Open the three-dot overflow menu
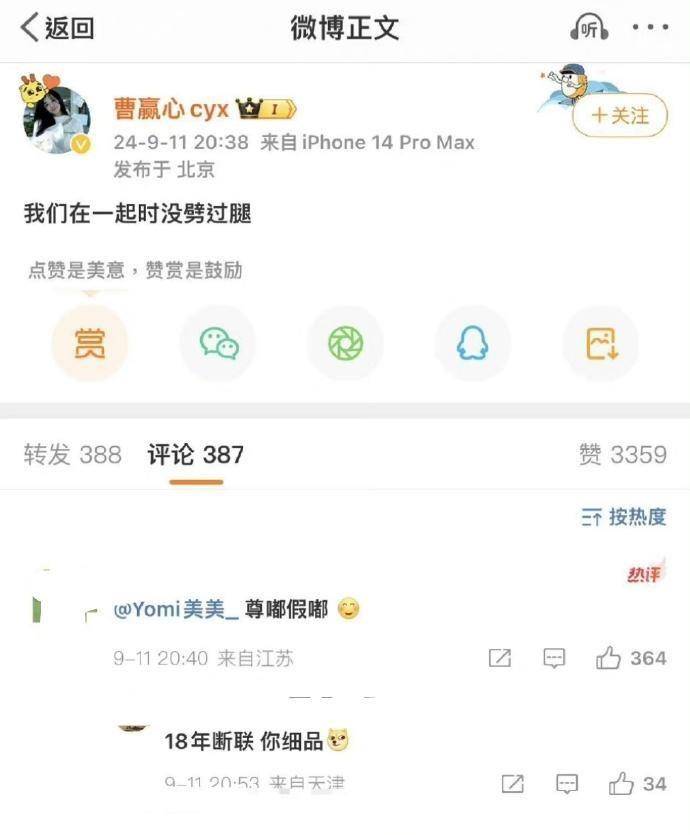 [x=650, y=28]
